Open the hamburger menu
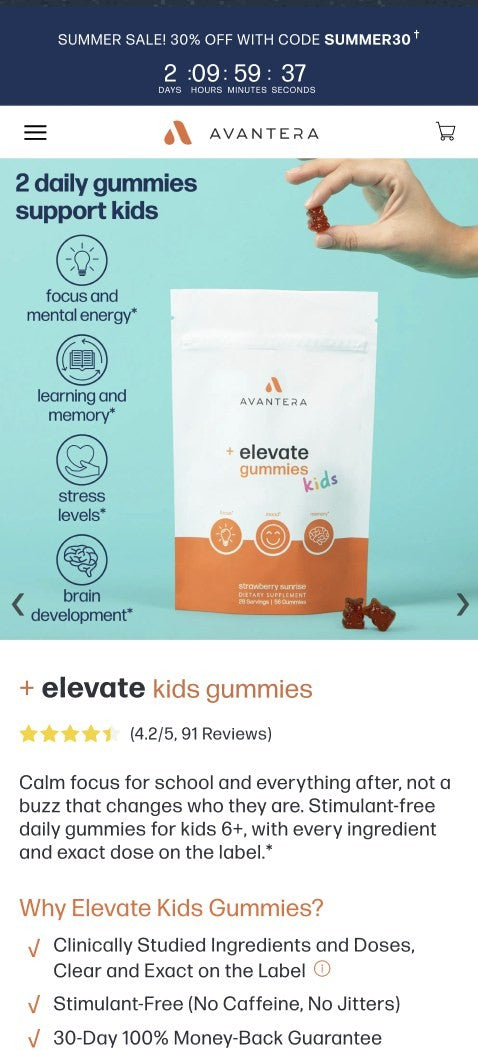Screen dimensions: 478x1050 coord(35,133)
